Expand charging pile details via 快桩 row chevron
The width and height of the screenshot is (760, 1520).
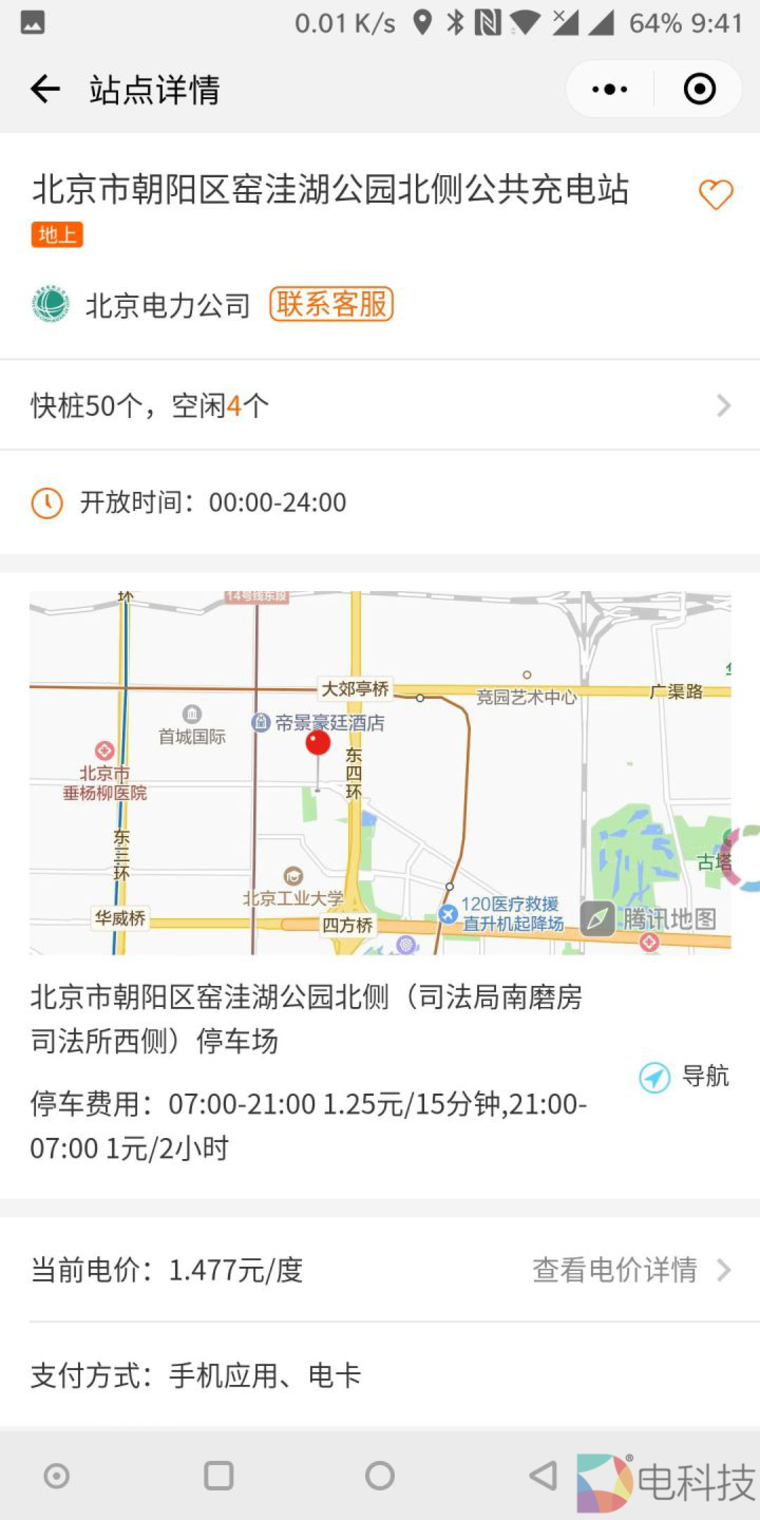pos(723,406)
